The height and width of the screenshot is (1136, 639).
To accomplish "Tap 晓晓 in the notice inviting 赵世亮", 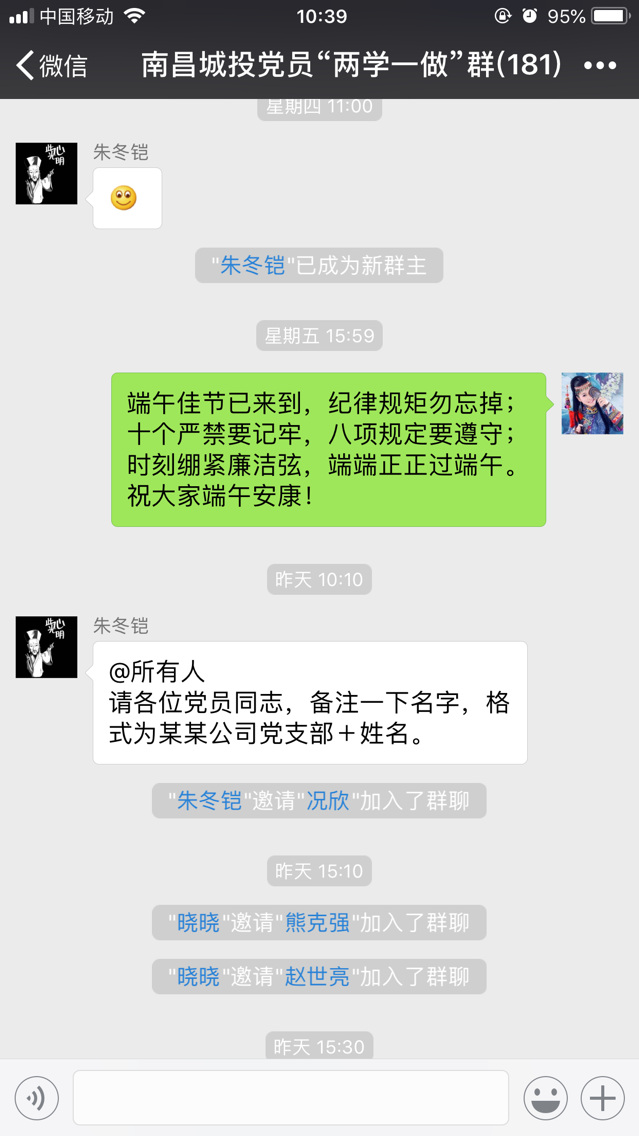I will click(x=198, y=977).
